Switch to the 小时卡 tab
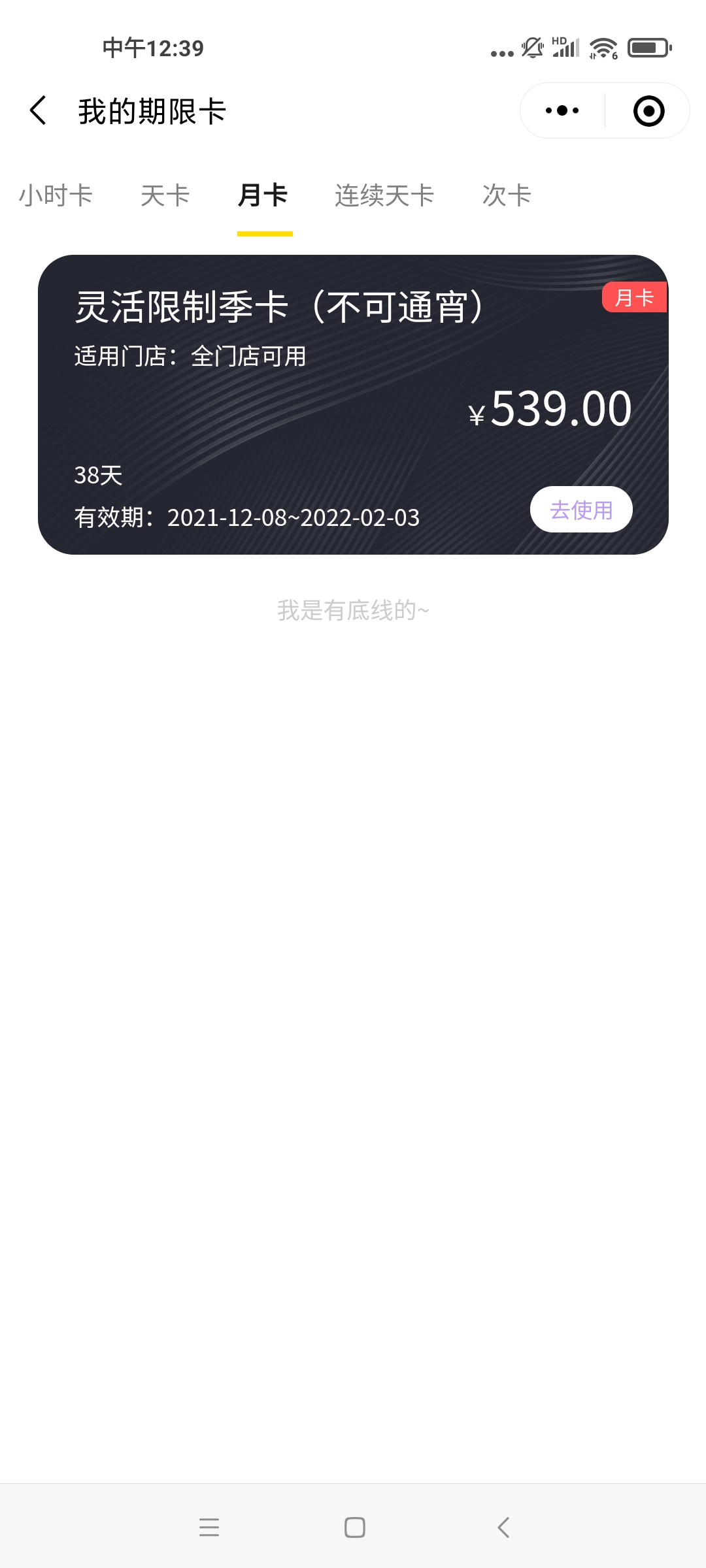This screenshot has width=706, height=1568. [x=56, y=195]
